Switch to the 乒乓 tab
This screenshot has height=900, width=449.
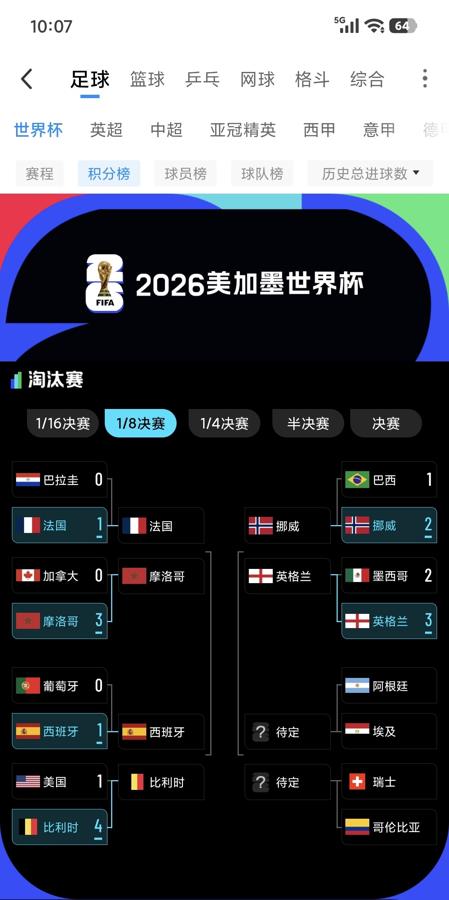pyautogui.click(x=202, y=79)
